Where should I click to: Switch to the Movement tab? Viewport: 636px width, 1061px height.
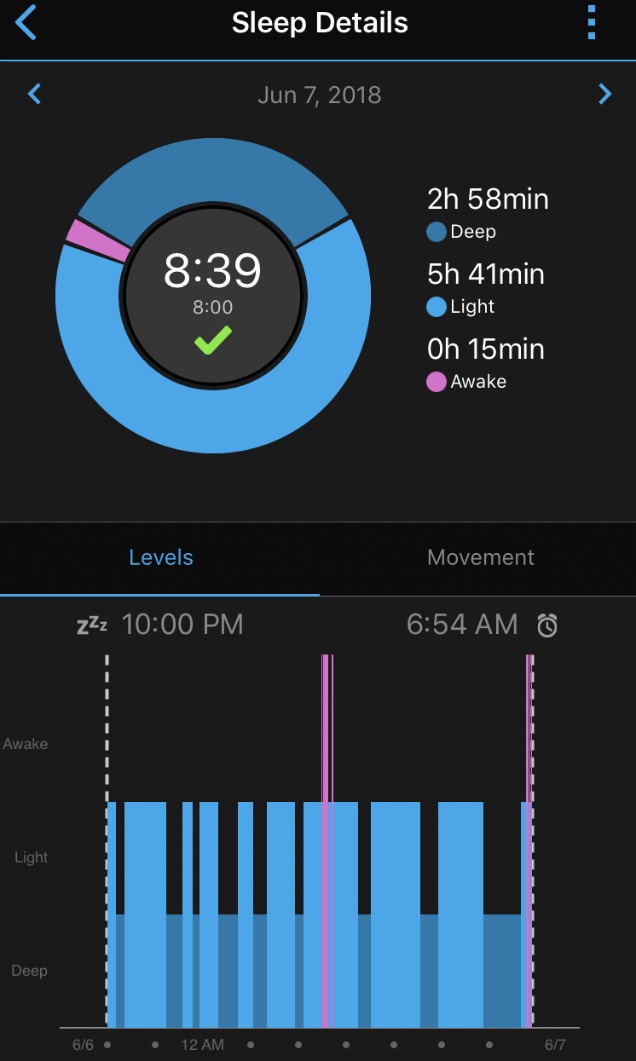[480, 558]
